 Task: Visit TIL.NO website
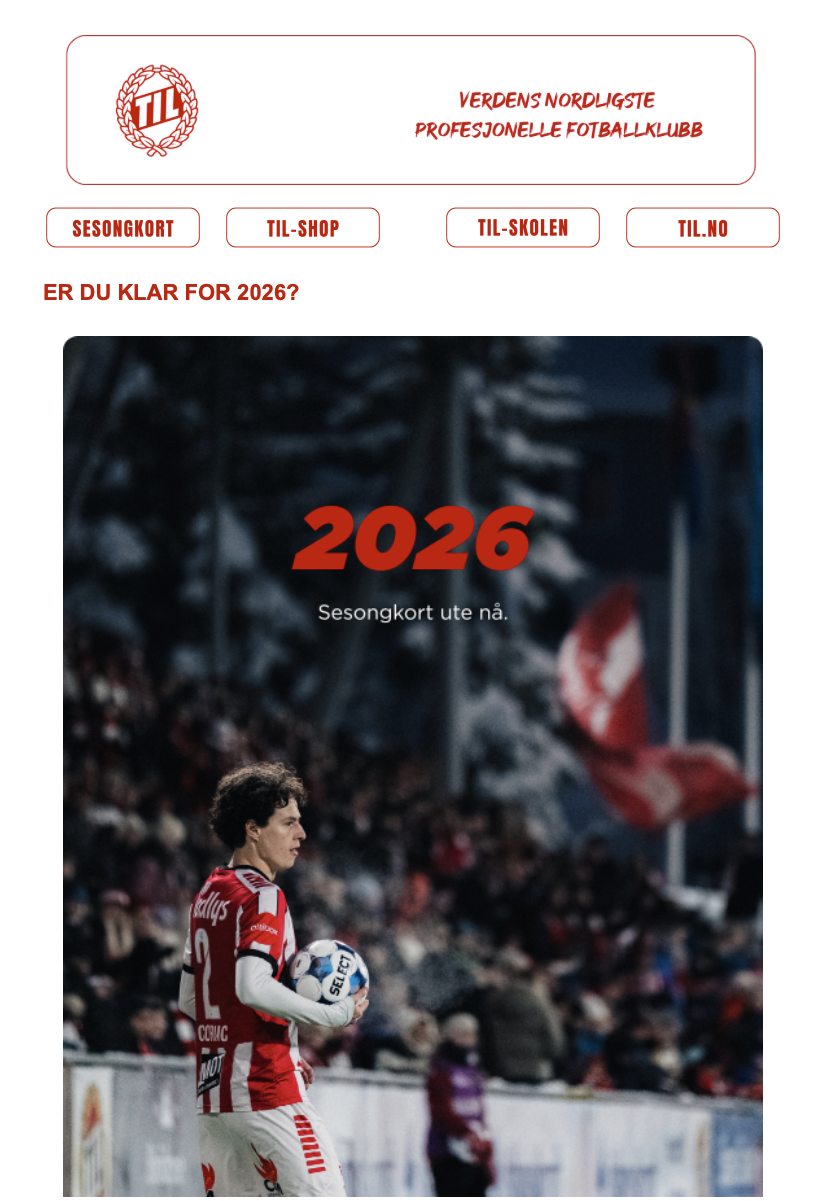coord(703,228)
